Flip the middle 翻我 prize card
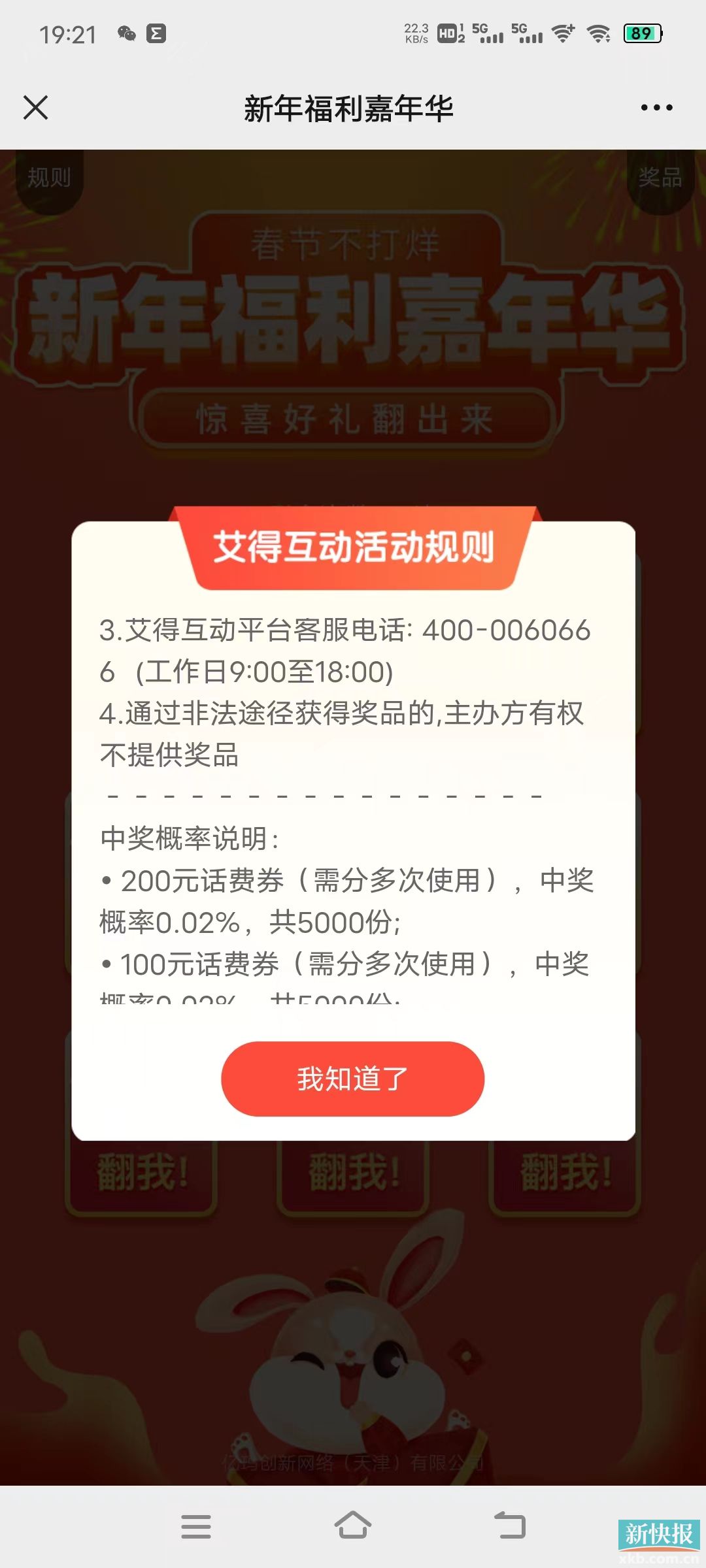Image resolution: width=706 pixels, height=1568 pixels. [x=352, y=1169]
